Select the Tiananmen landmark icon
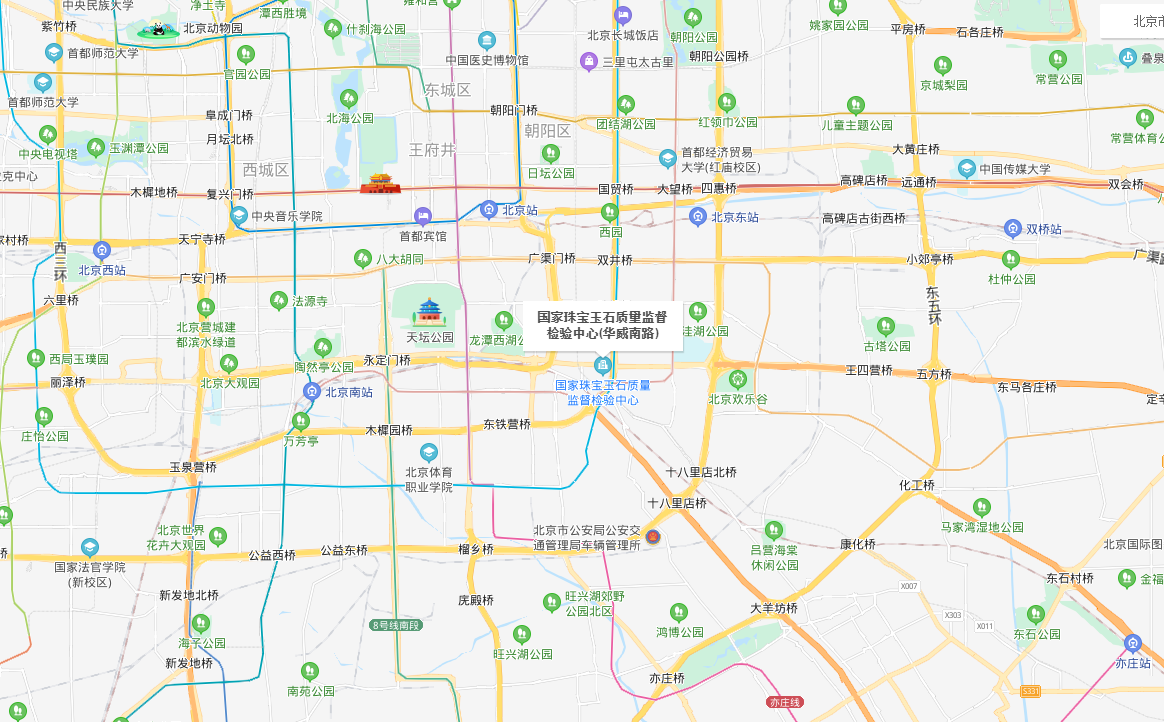Screen dimensions: 1164x722 point(380,183)
